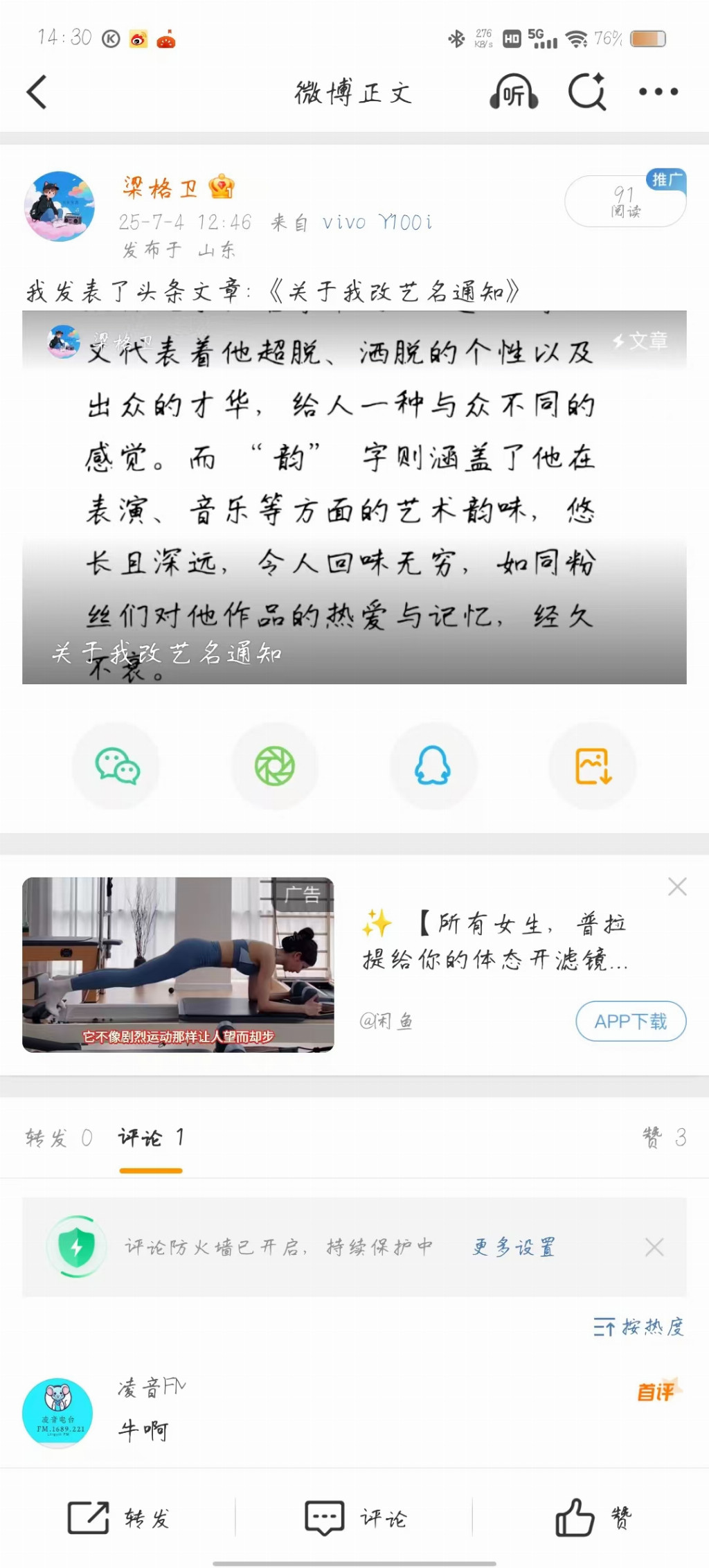Screen dimensions: 709x1568
Task: Tap the 听 headphone listen icon
Action: point(514,92)
